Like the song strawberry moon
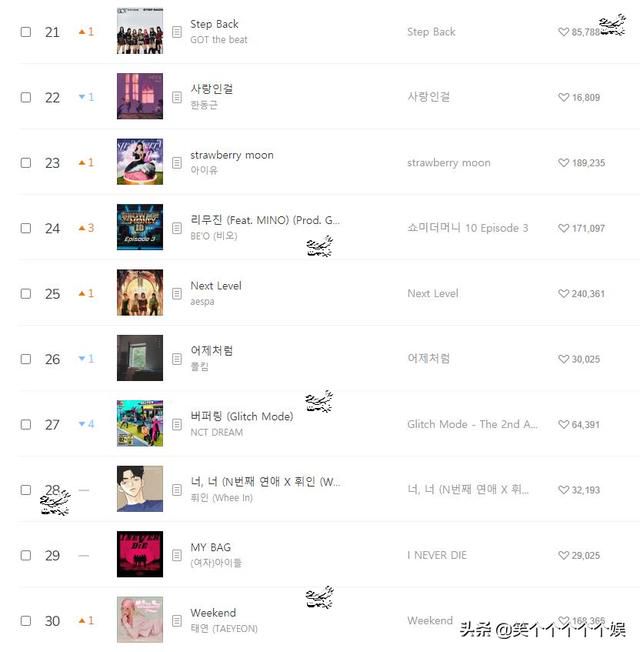640x652 pixels. coord(563,163)
